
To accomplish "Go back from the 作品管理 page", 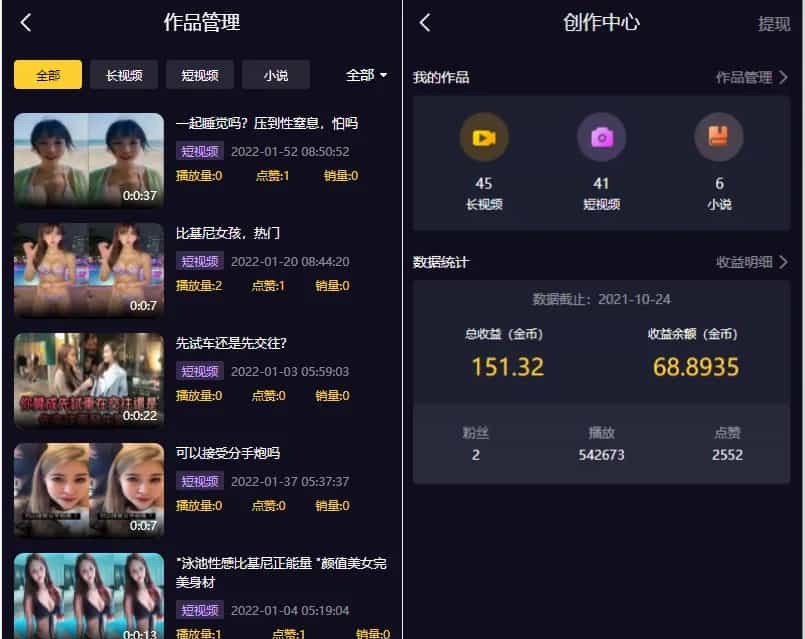I will [26, 23].
